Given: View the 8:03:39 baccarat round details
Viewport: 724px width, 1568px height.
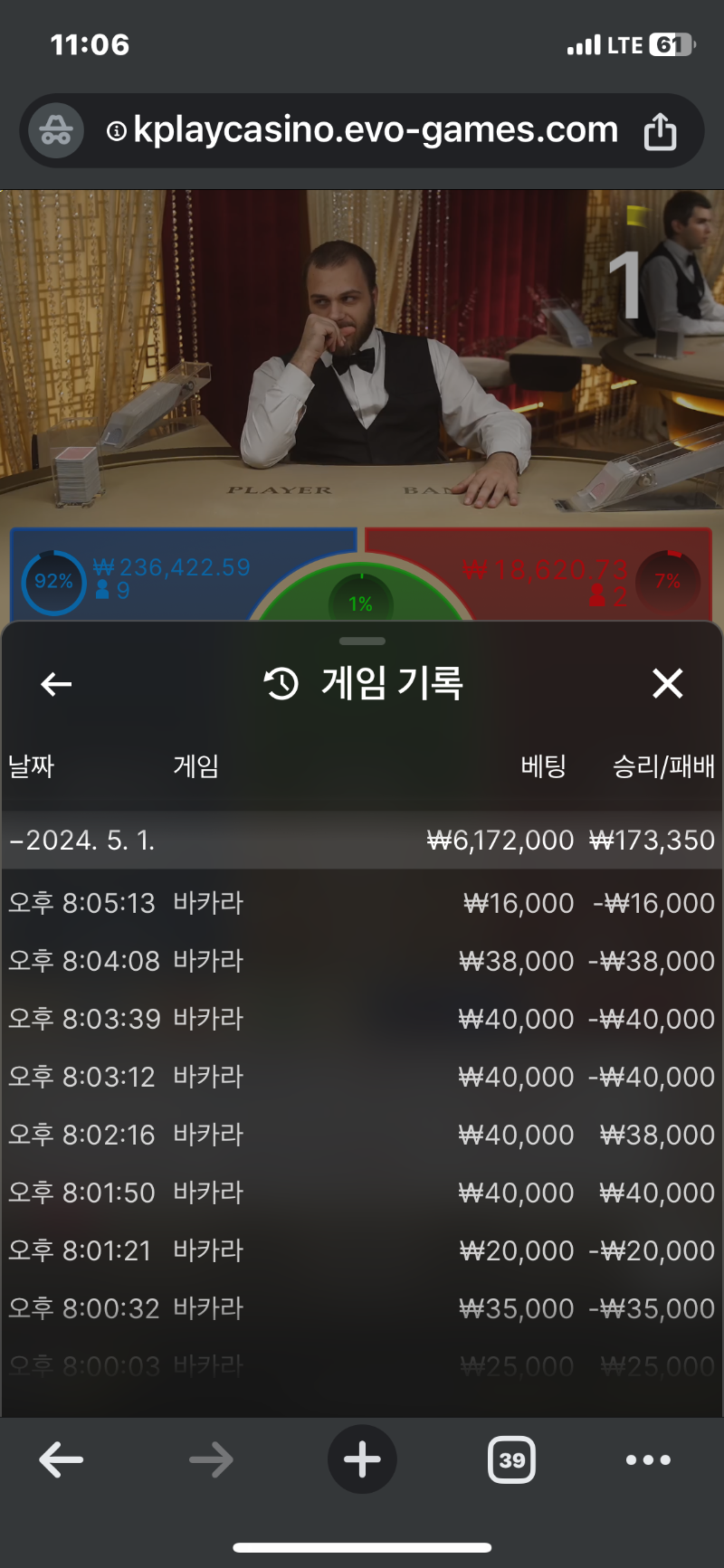Looking at the screenshot, I should [362, 1019].
